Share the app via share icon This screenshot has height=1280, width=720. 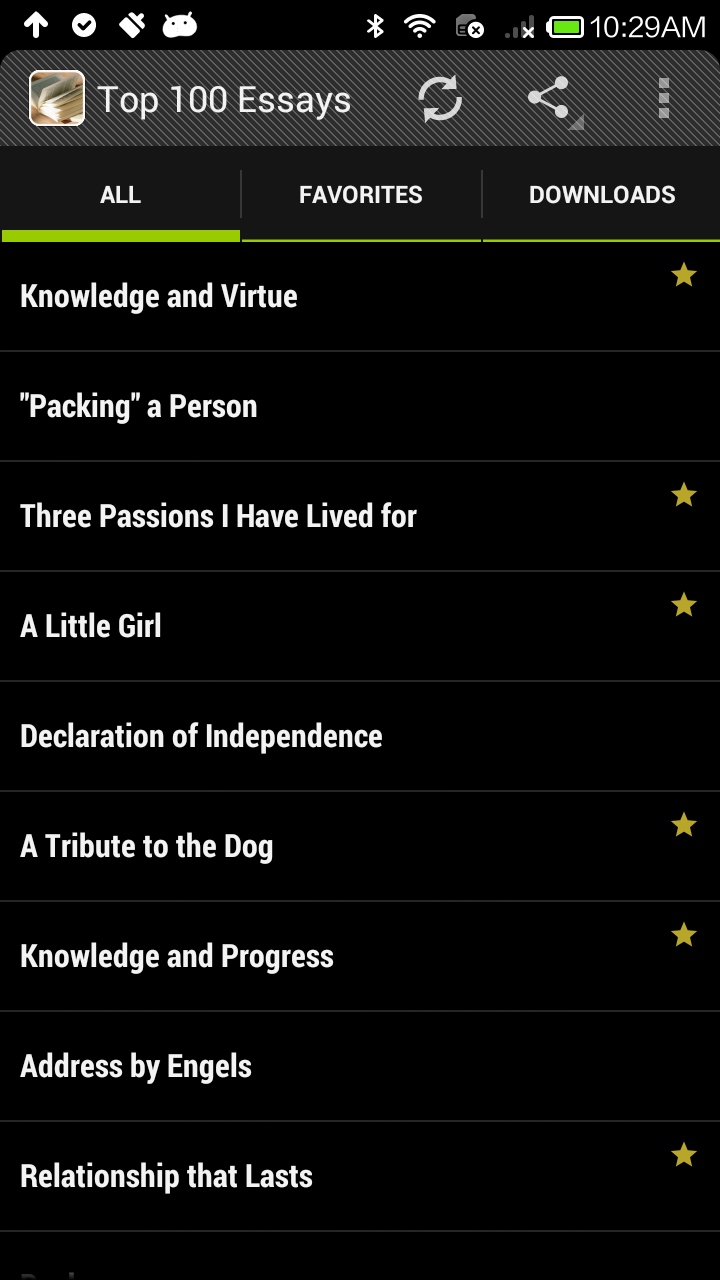[x=549, y=99]
